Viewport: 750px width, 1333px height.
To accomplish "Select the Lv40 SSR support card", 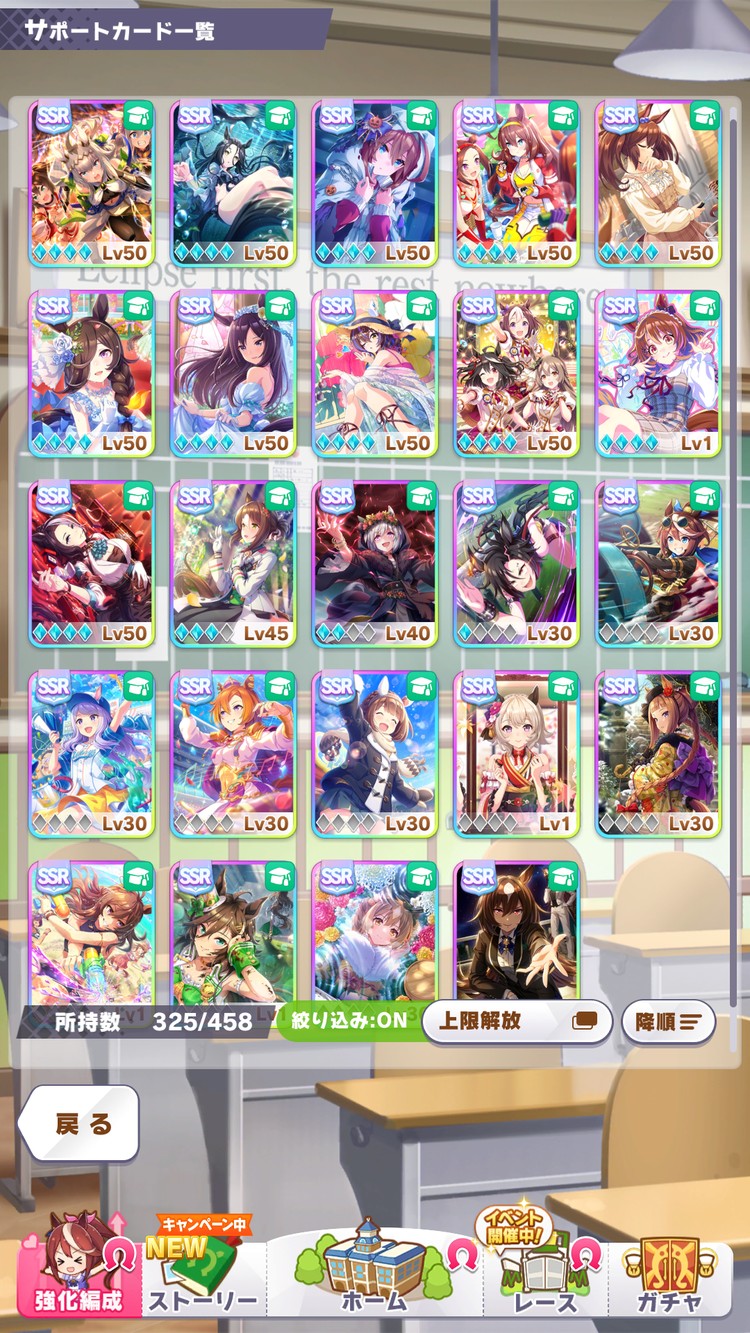I will coord(375,562).
